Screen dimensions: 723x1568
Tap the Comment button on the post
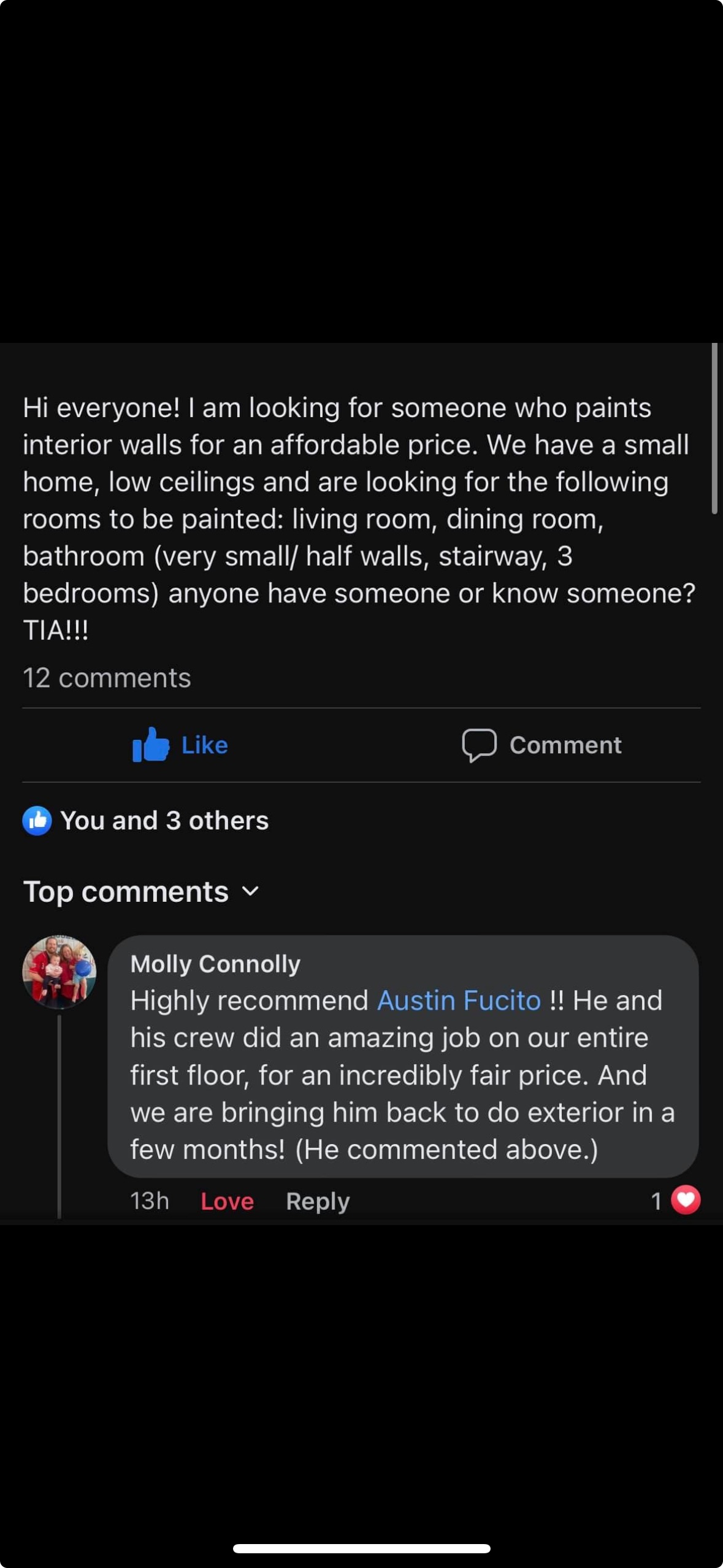click(542, 745)
